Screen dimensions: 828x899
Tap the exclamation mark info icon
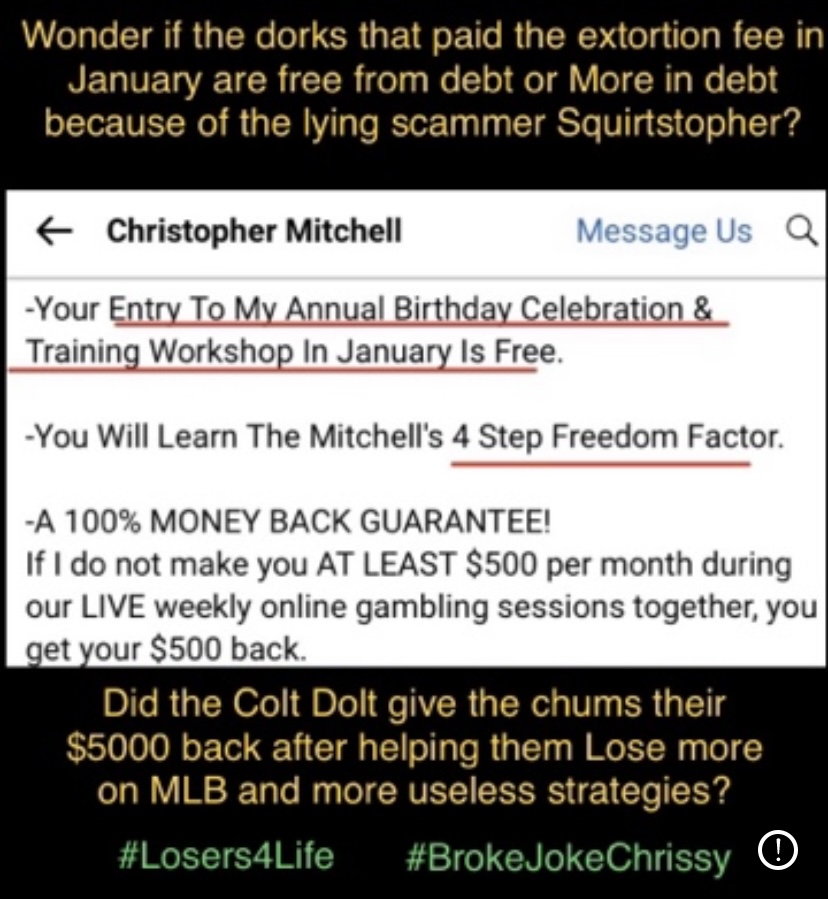point(779,851)
